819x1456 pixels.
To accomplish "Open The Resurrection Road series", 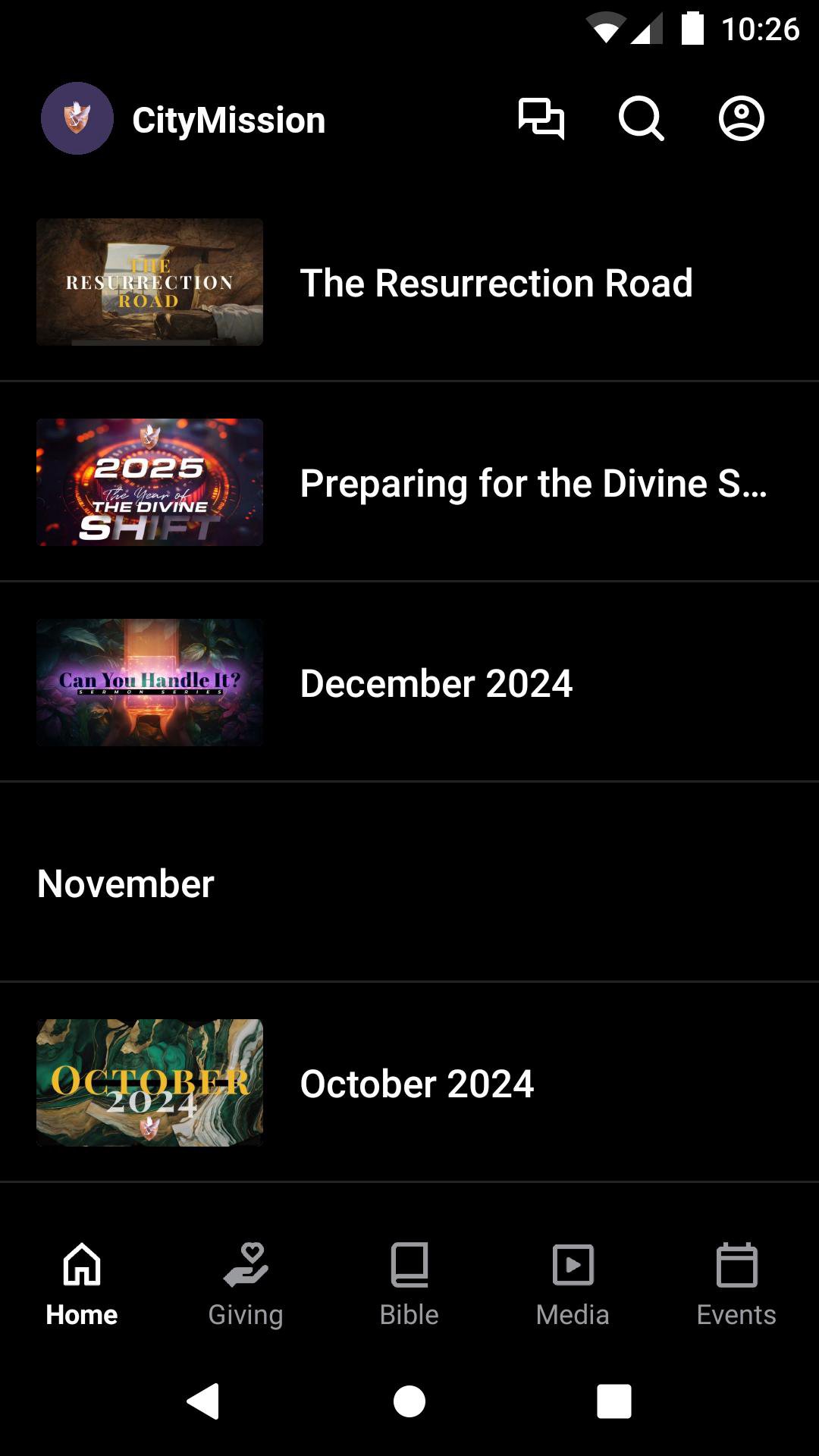I will (x=409, y=283).
